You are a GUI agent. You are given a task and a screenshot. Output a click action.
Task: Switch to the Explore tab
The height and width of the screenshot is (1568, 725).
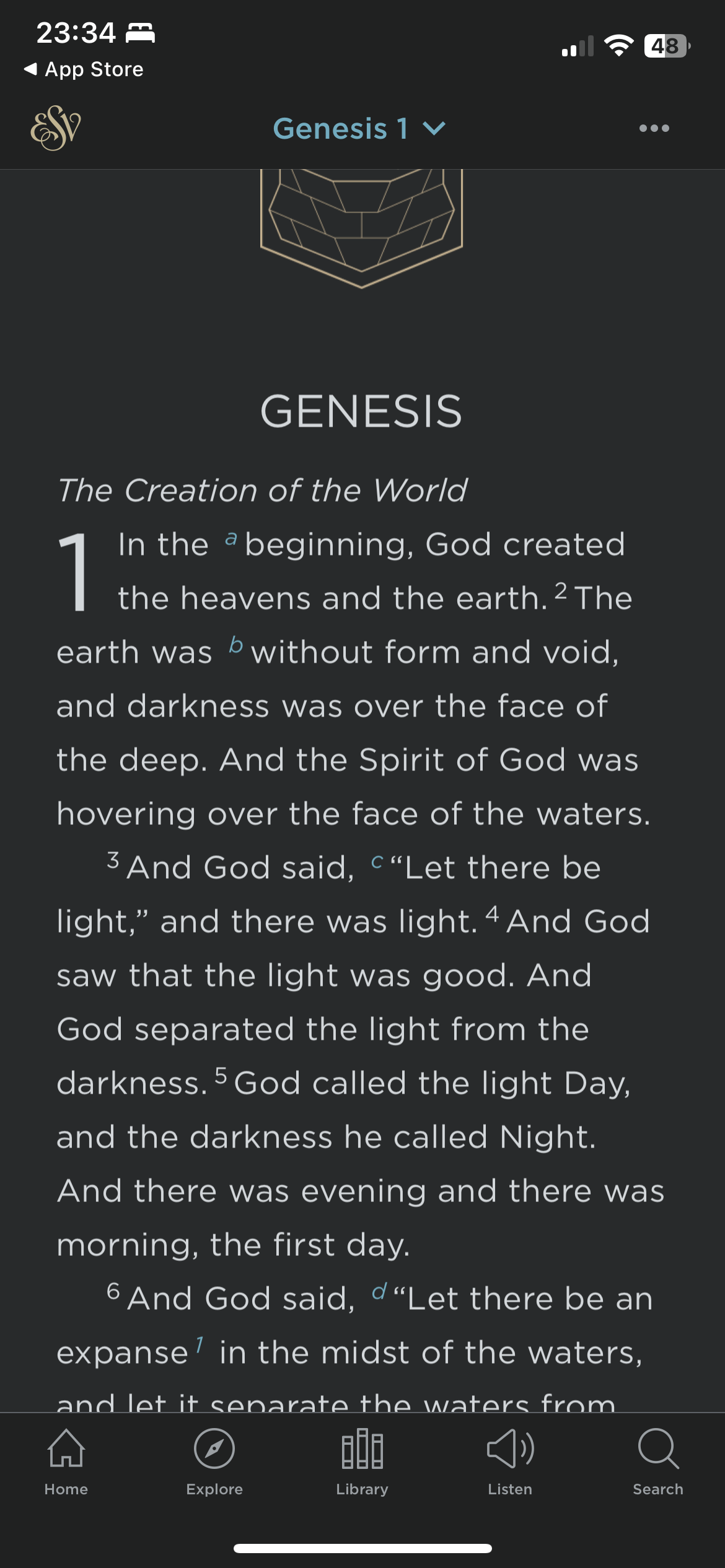214,1461
